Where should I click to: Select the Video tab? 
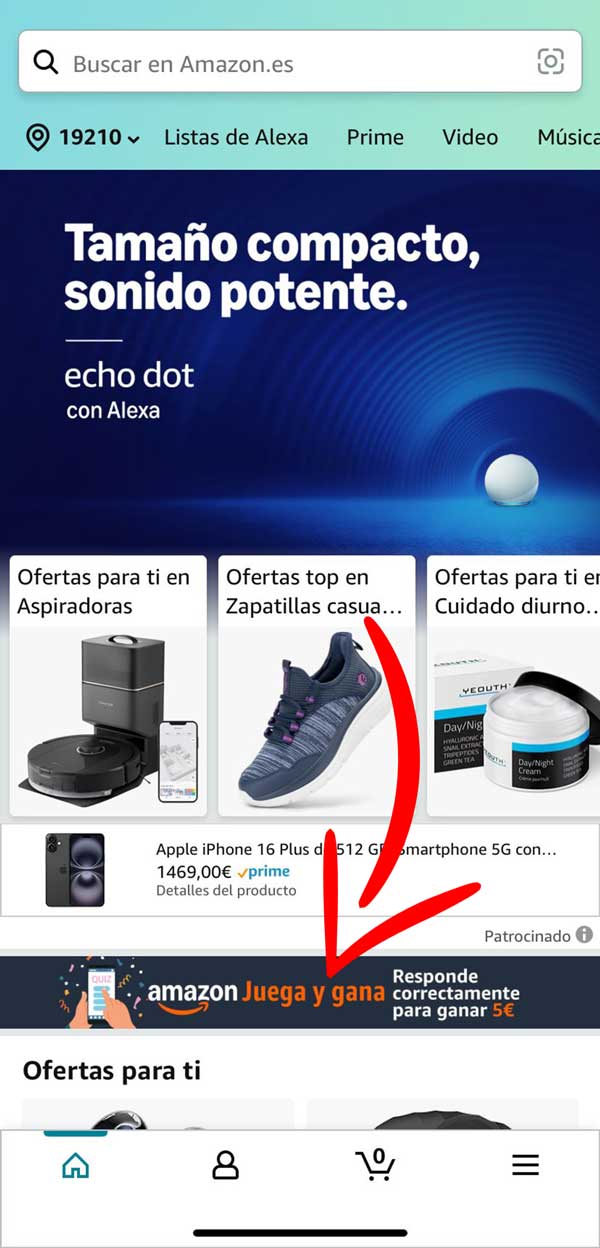pos(470,138)
